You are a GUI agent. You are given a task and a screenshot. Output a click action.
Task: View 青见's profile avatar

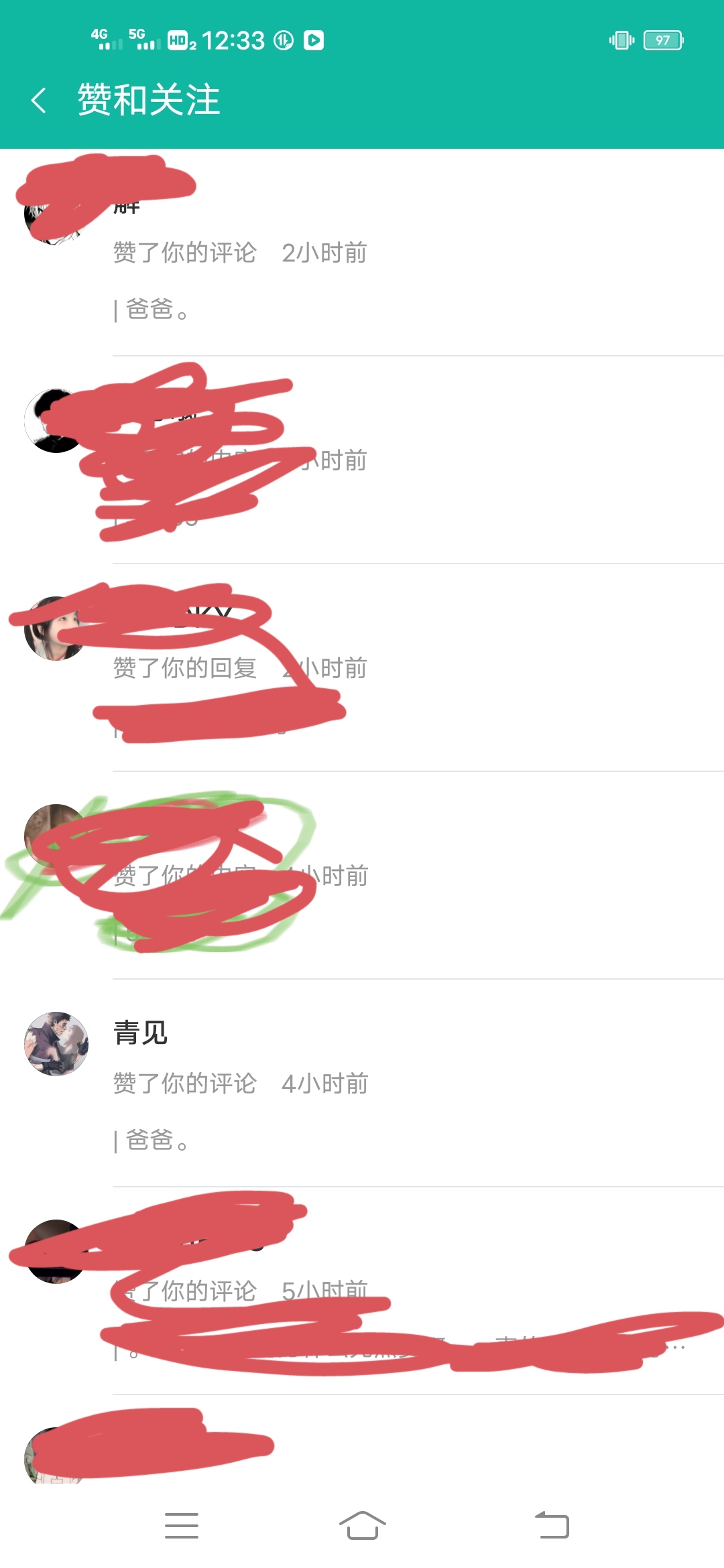pos(56,1044)
